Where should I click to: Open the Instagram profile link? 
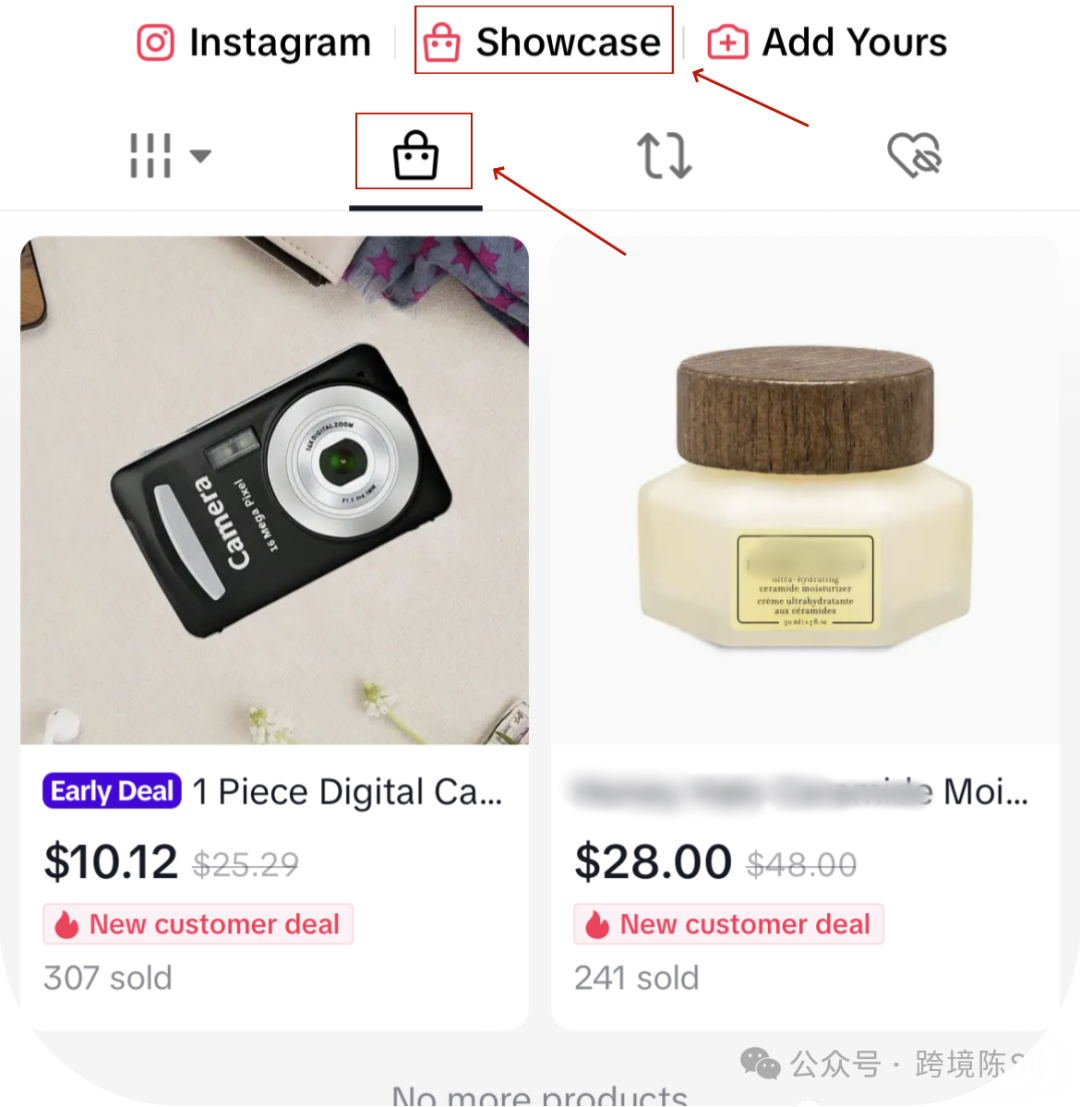click(x=254, y=43)
